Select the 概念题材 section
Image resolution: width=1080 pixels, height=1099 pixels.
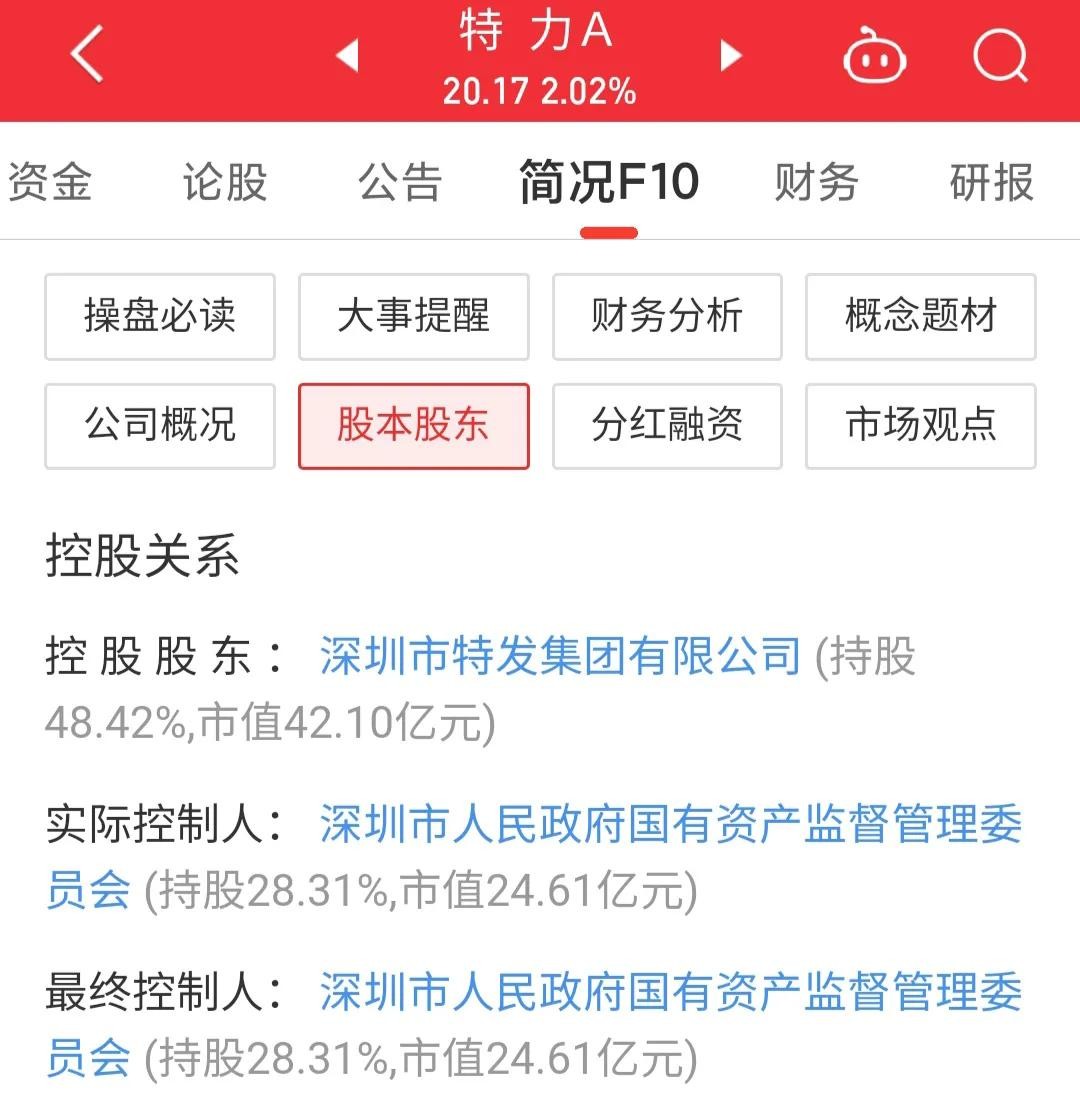click(x=920, y=317)
